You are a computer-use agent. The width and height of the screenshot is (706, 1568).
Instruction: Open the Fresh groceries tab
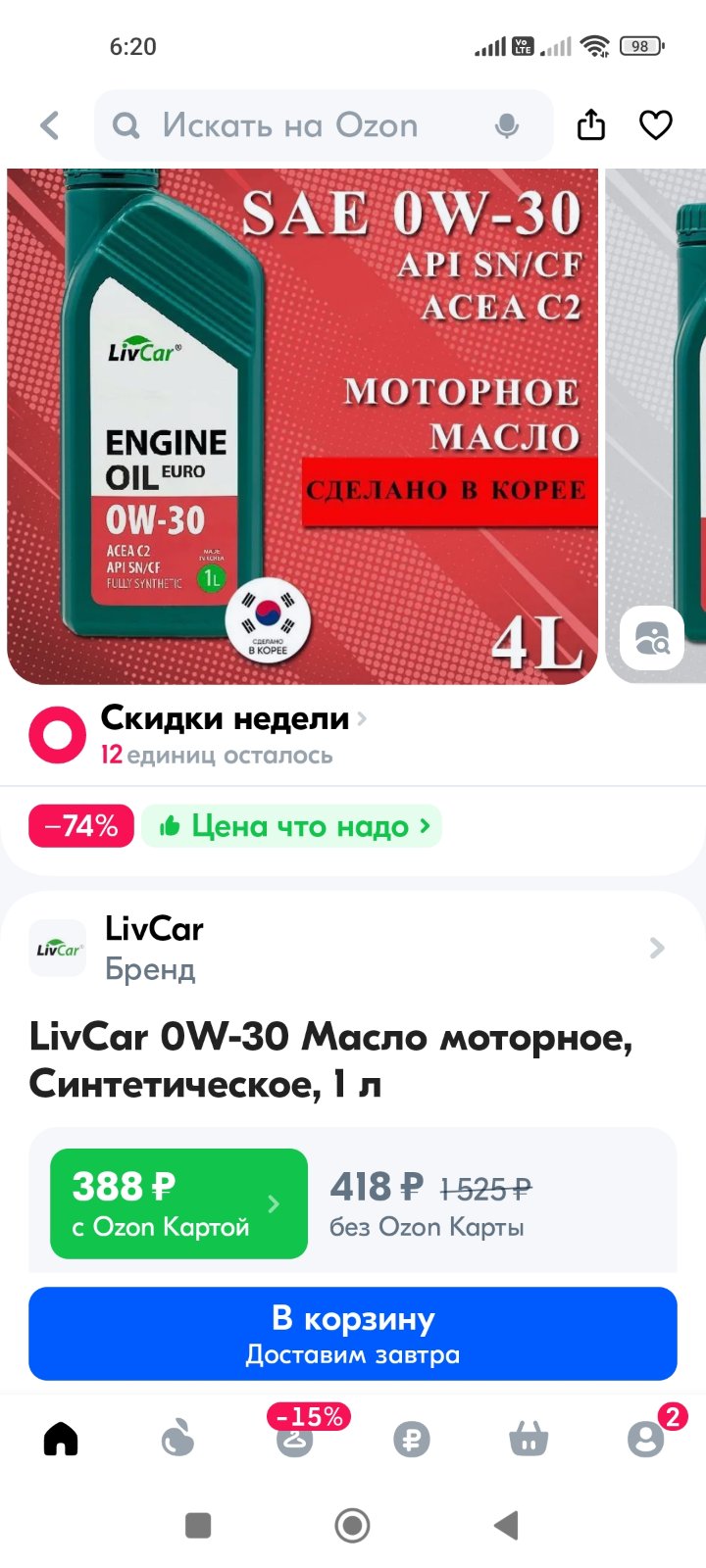coord(177,1439)
